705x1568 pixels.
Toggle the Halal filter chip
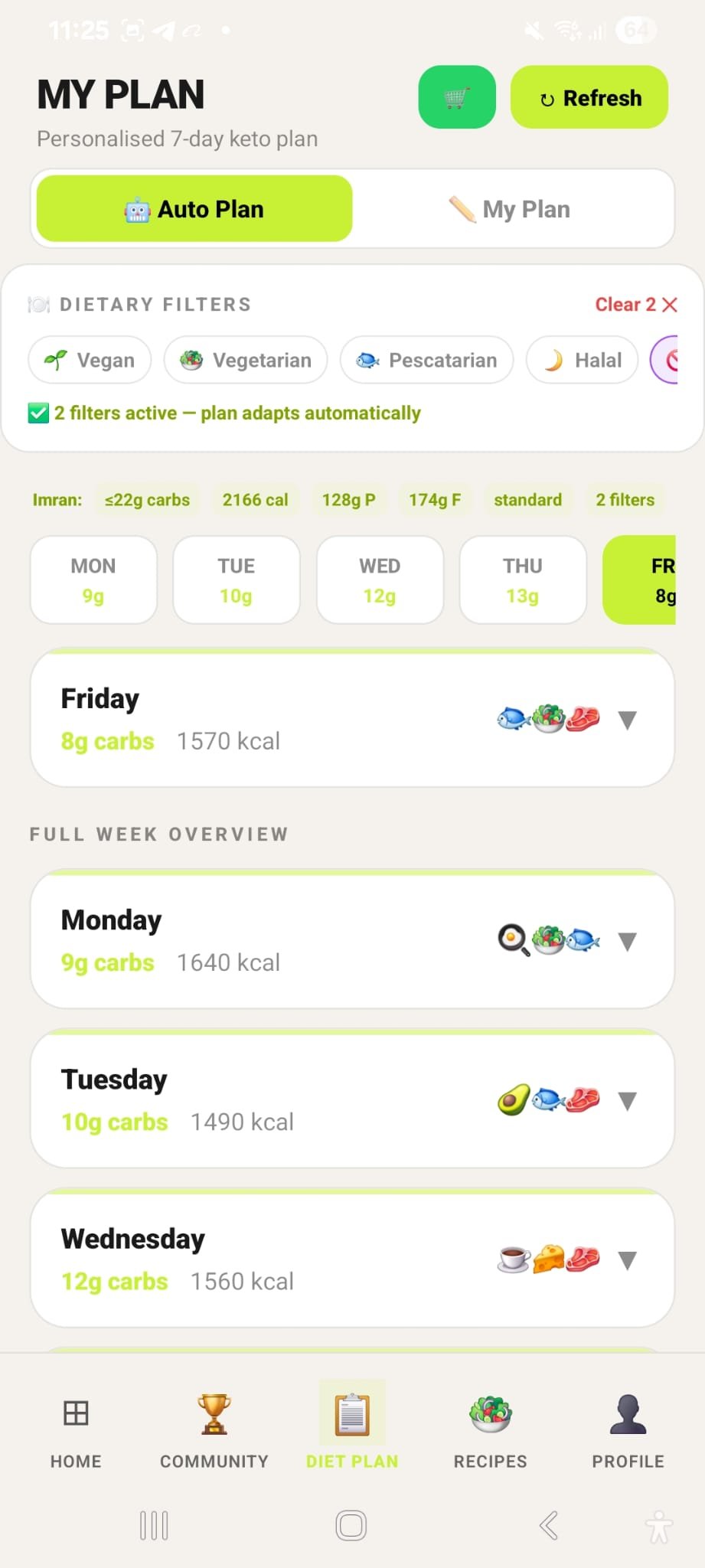pos(582,360)
